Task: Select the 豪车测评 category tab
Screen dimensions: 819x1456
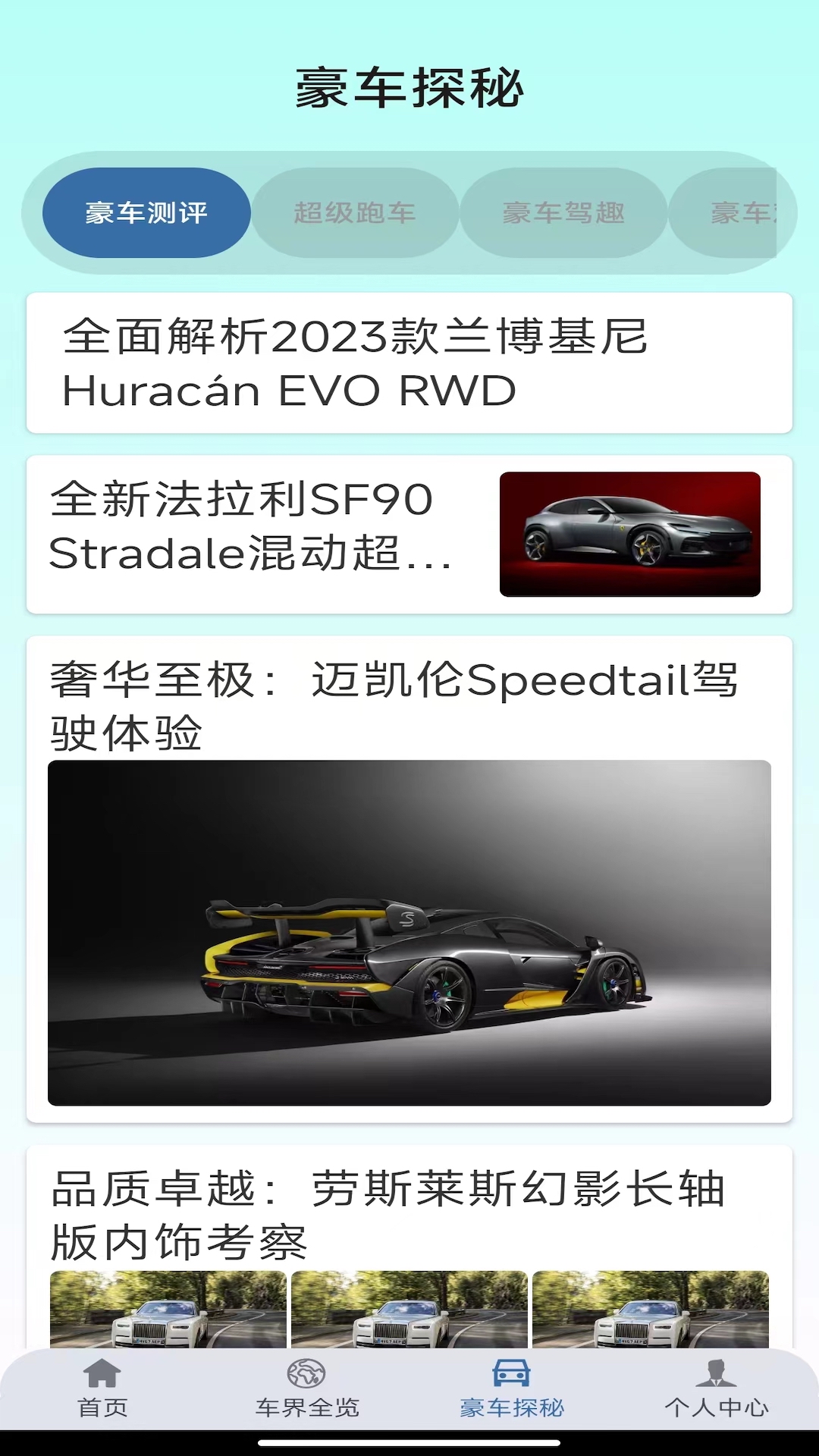Action: (146, 212)
